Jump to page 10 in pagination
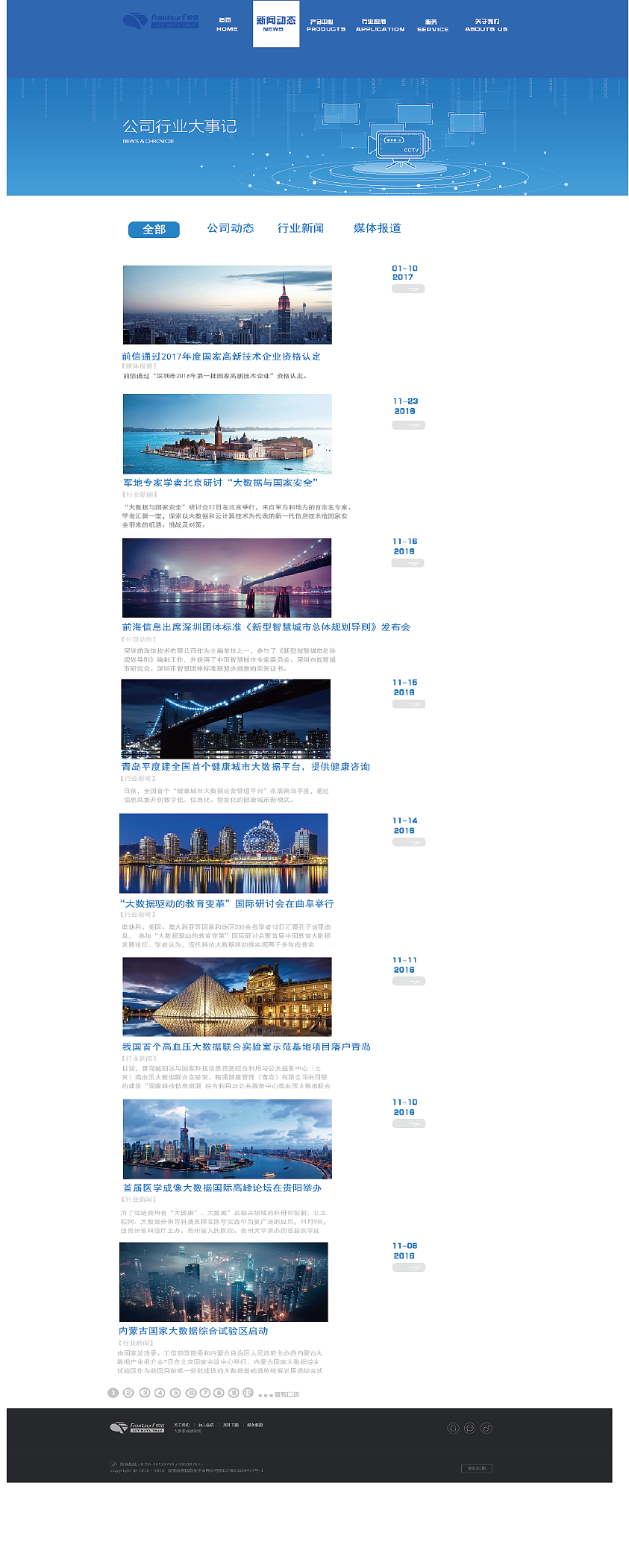This screenshot has width=629, height=1568. (248, 1393)
